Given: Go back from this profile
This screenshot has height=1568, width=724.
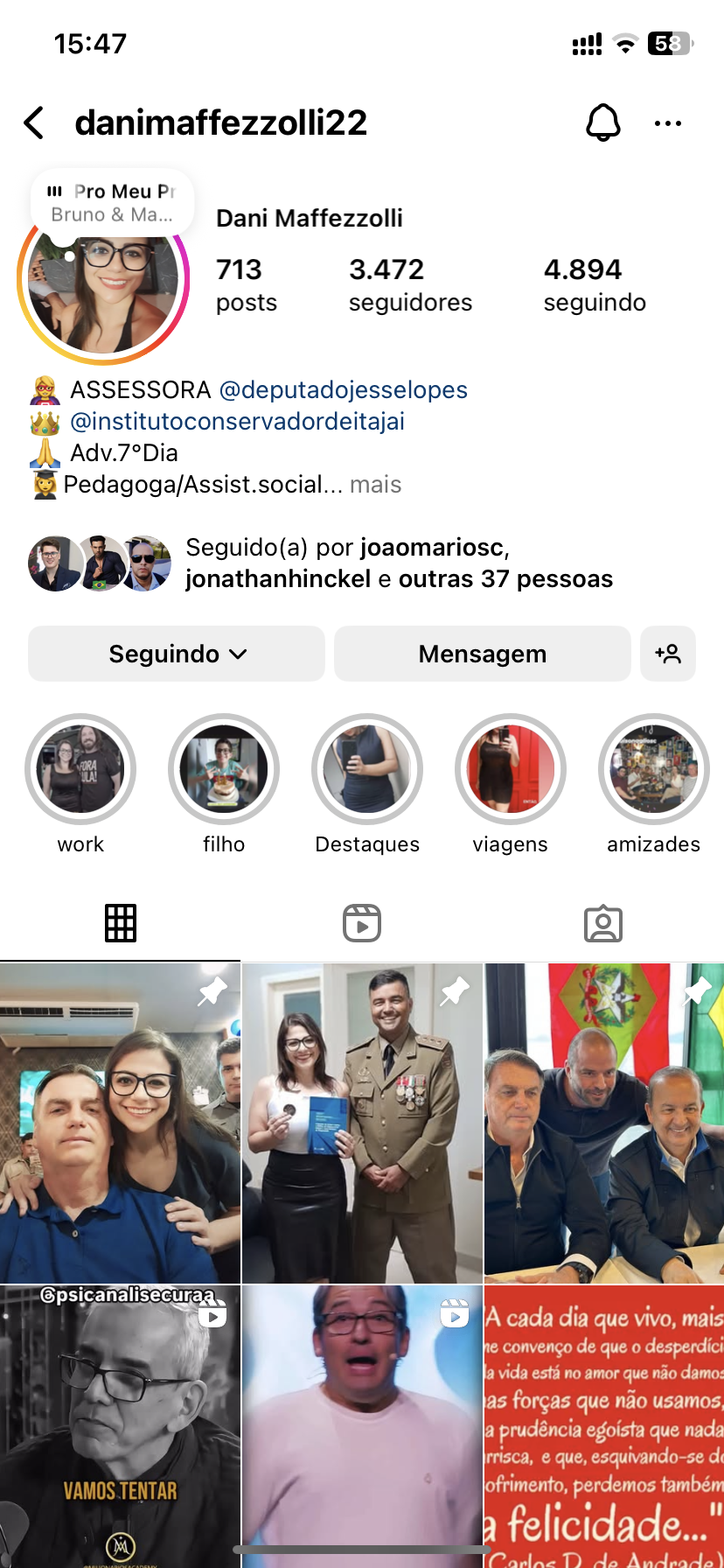Looking at the screenshot, I should (x=34, y=123).
